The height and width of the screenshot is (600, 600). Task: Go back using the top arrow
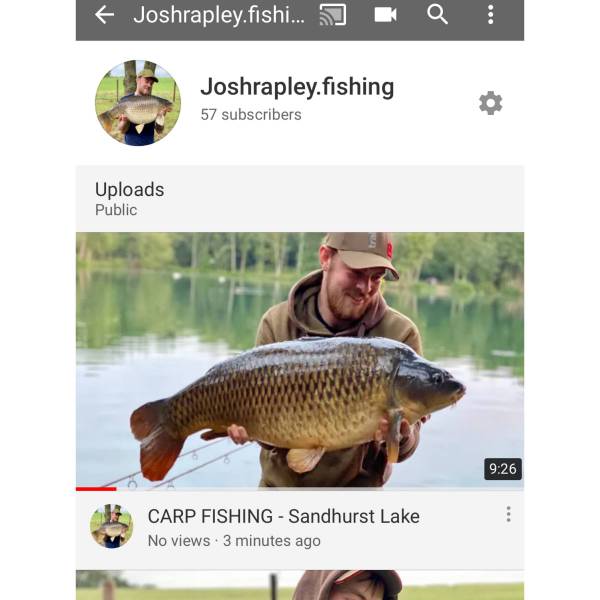[104, 15]
